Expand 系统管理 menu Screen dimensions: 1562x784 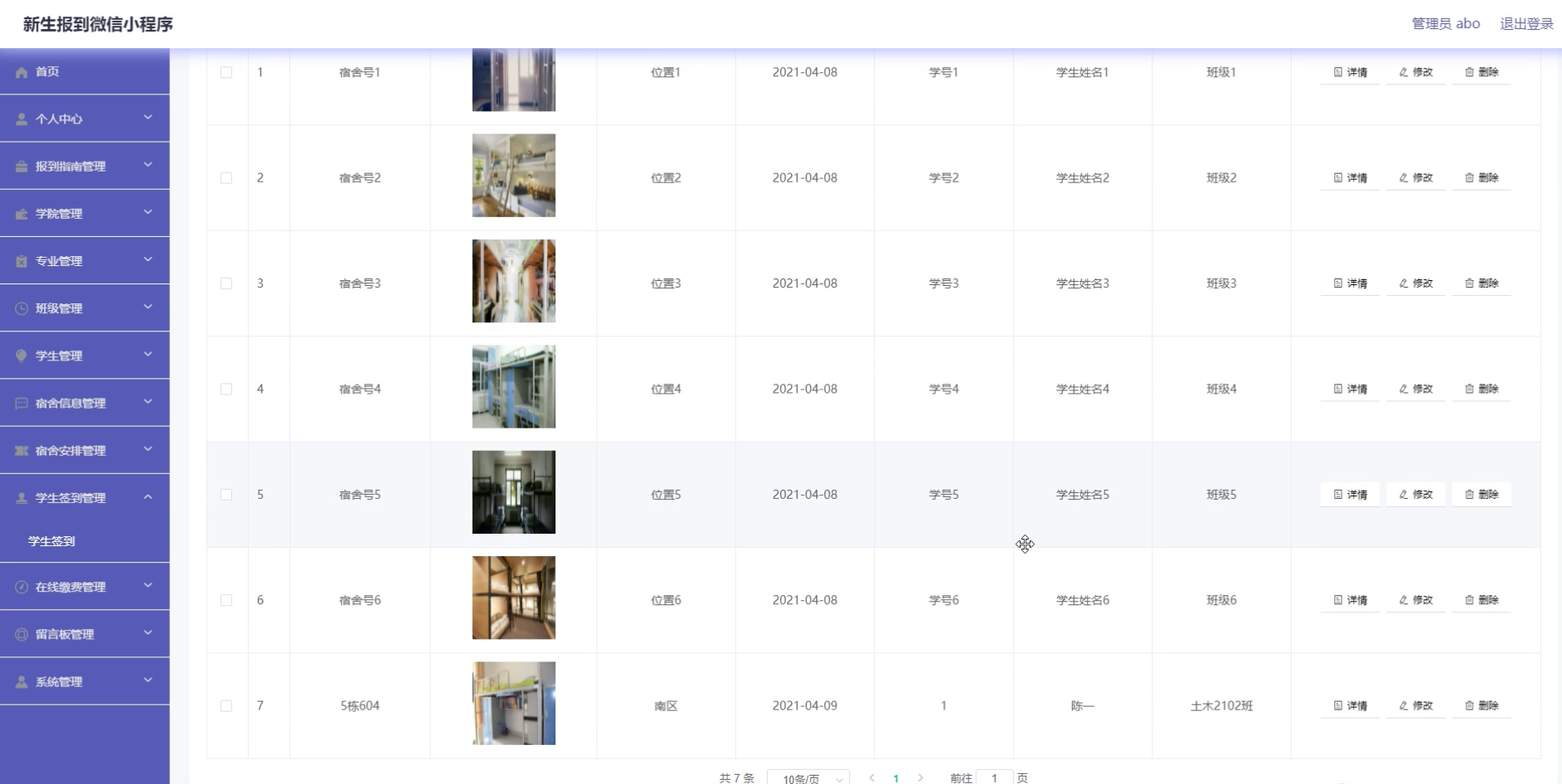(83, 681)
